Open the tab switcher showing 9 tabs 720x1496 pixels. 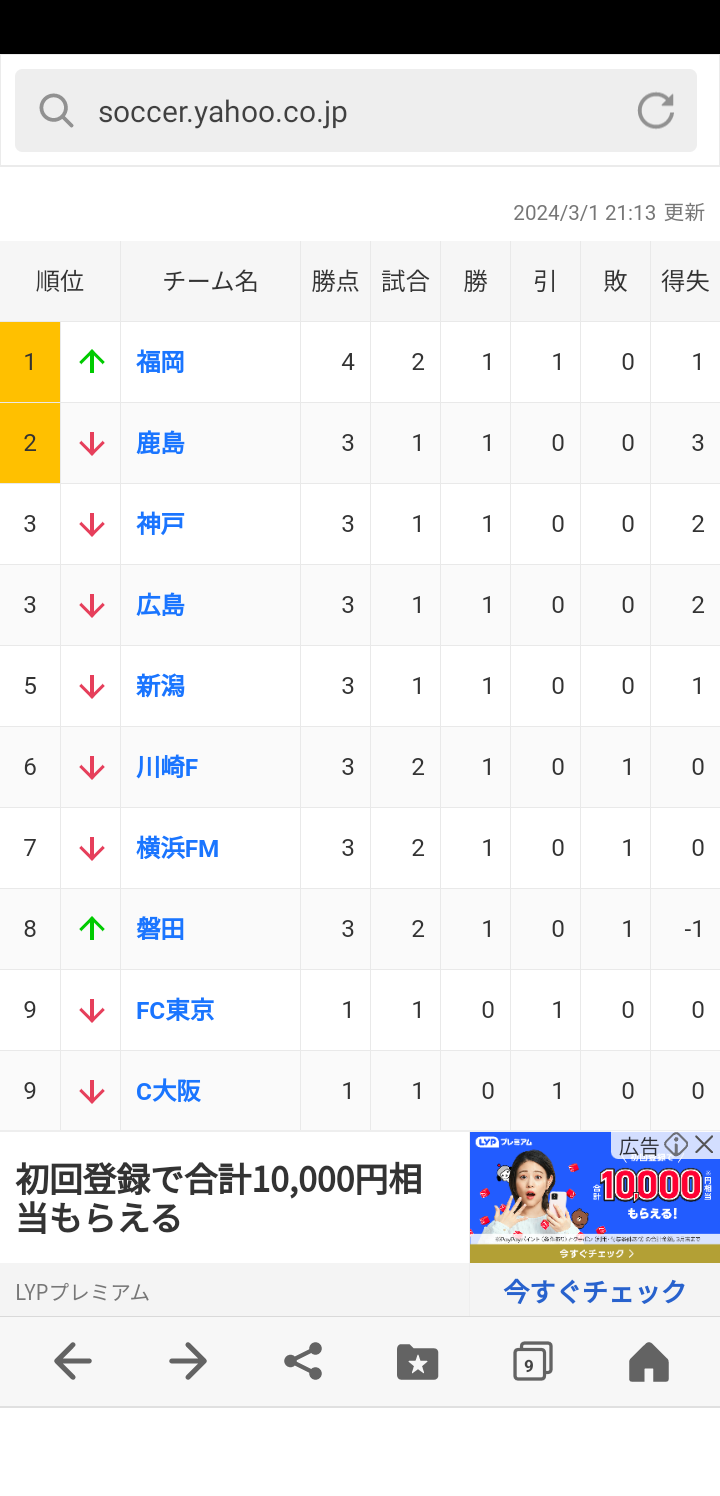tap(533, 1362)
